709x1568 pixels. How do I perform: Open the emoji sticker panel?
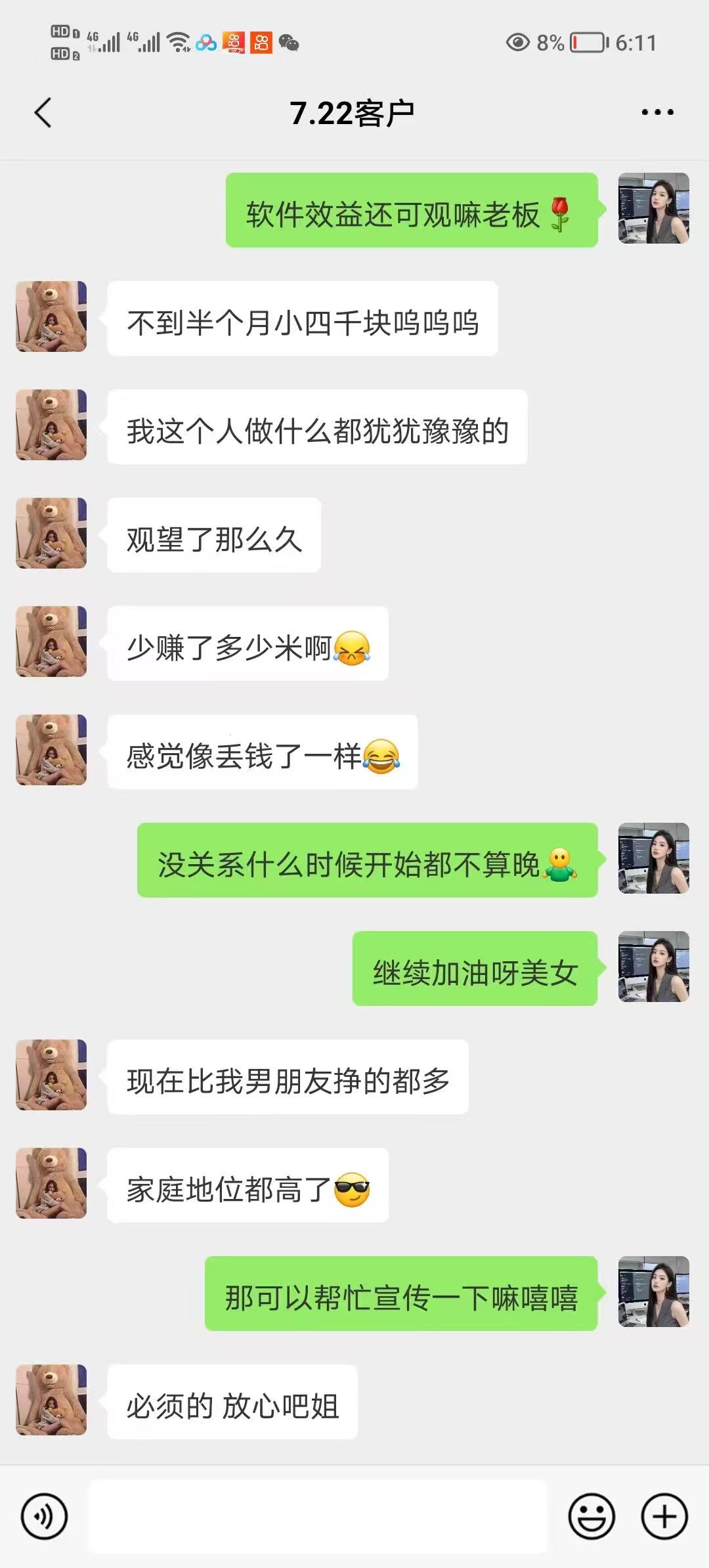coord(591,1516)
